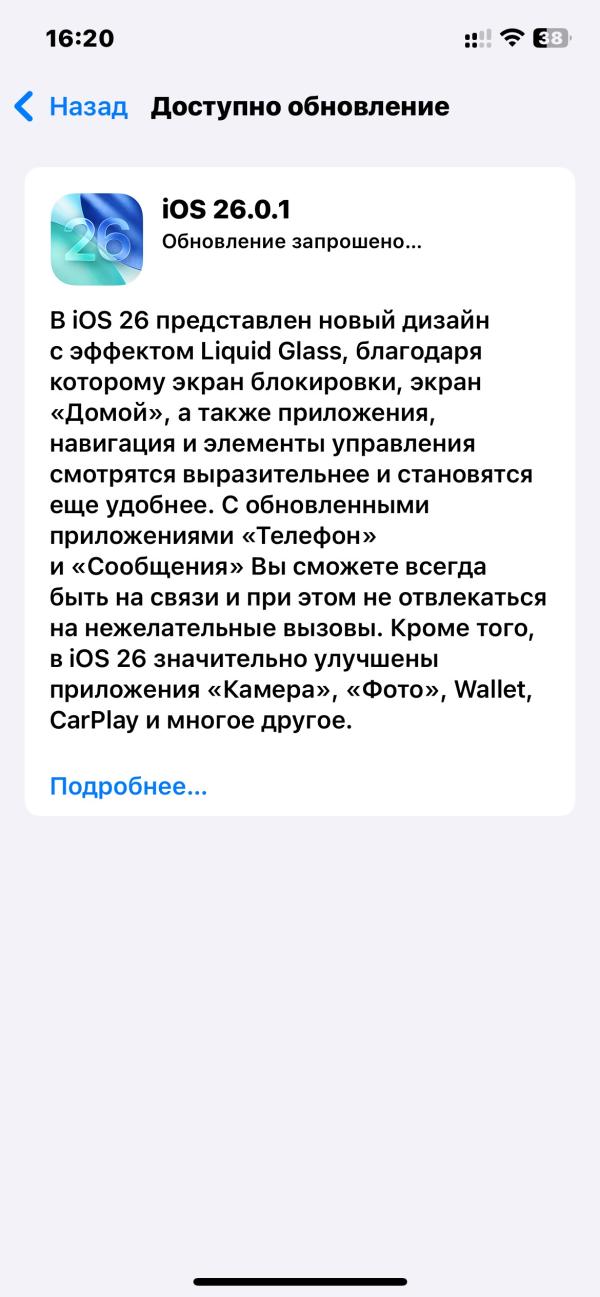The height and width of the screenshot is (1297, 600).
Task: Go back via the Назад button
Action: 72,106
